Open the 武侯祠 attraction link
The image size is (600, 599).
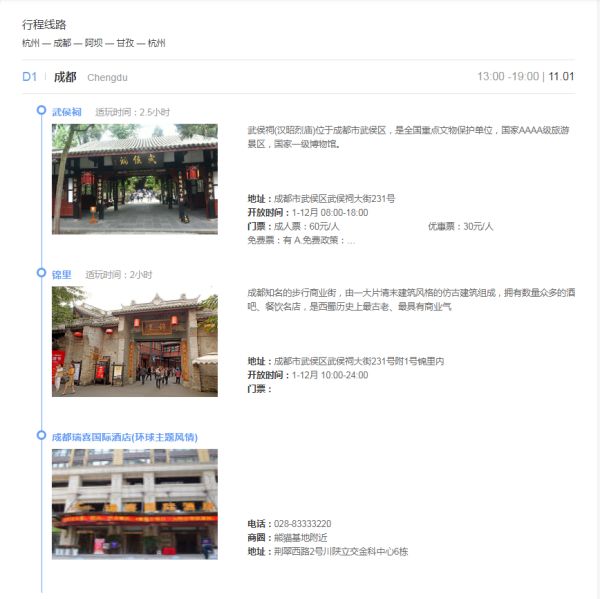point(68,112)
